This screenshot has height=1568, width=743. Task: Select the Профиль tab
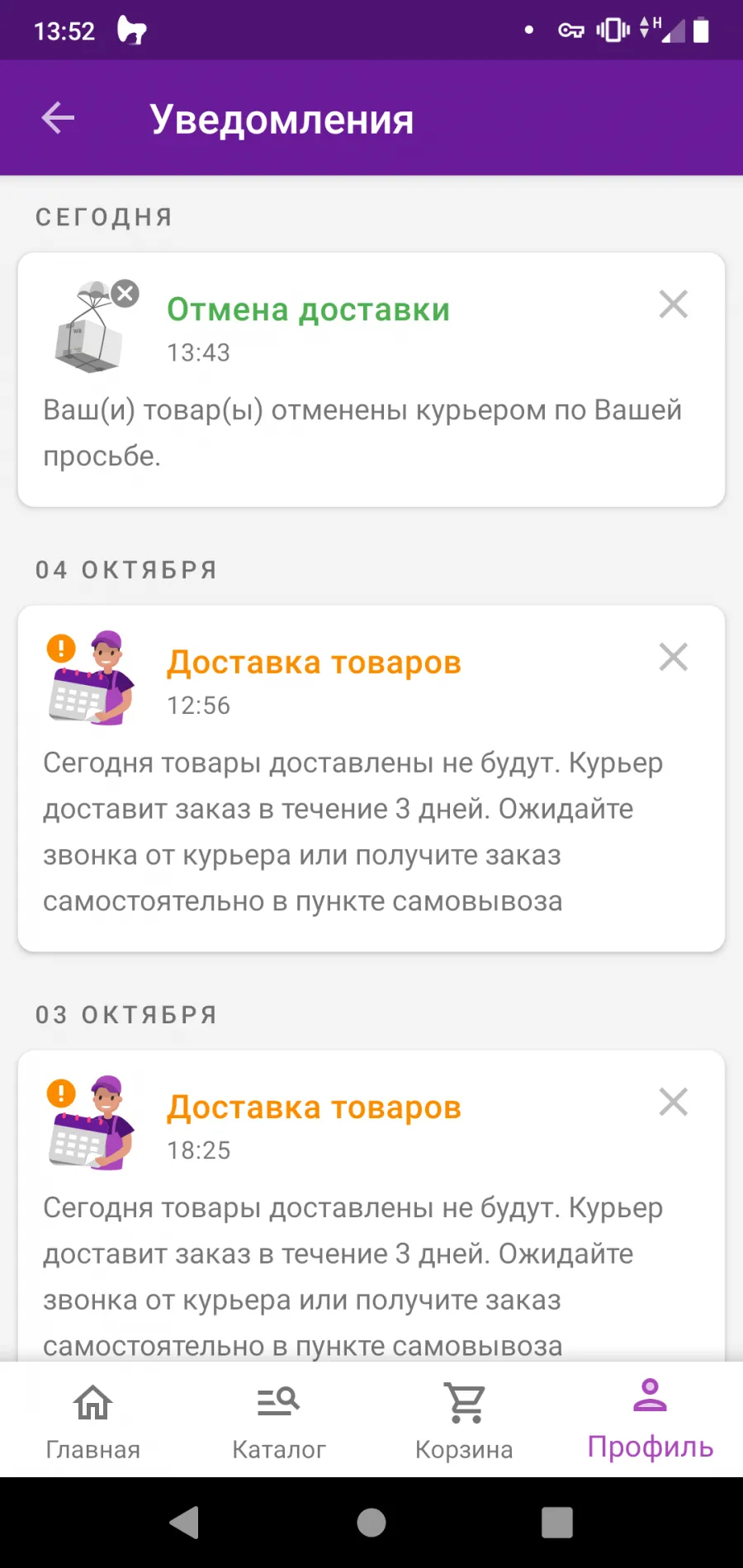(651, 1419)
